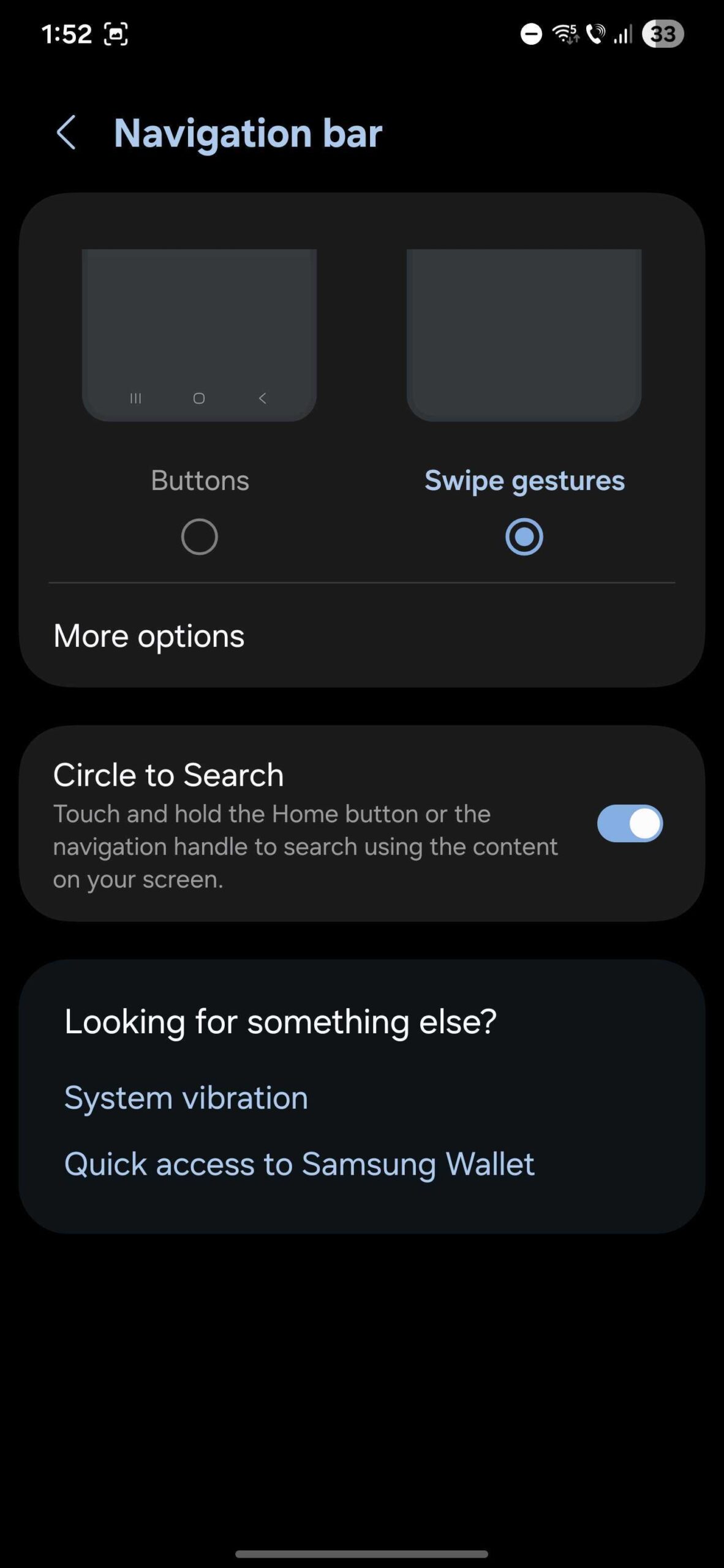Tap the back icon in the Buttons preview
Screen dimensions: 724x1568
click(x=262, y=398)
